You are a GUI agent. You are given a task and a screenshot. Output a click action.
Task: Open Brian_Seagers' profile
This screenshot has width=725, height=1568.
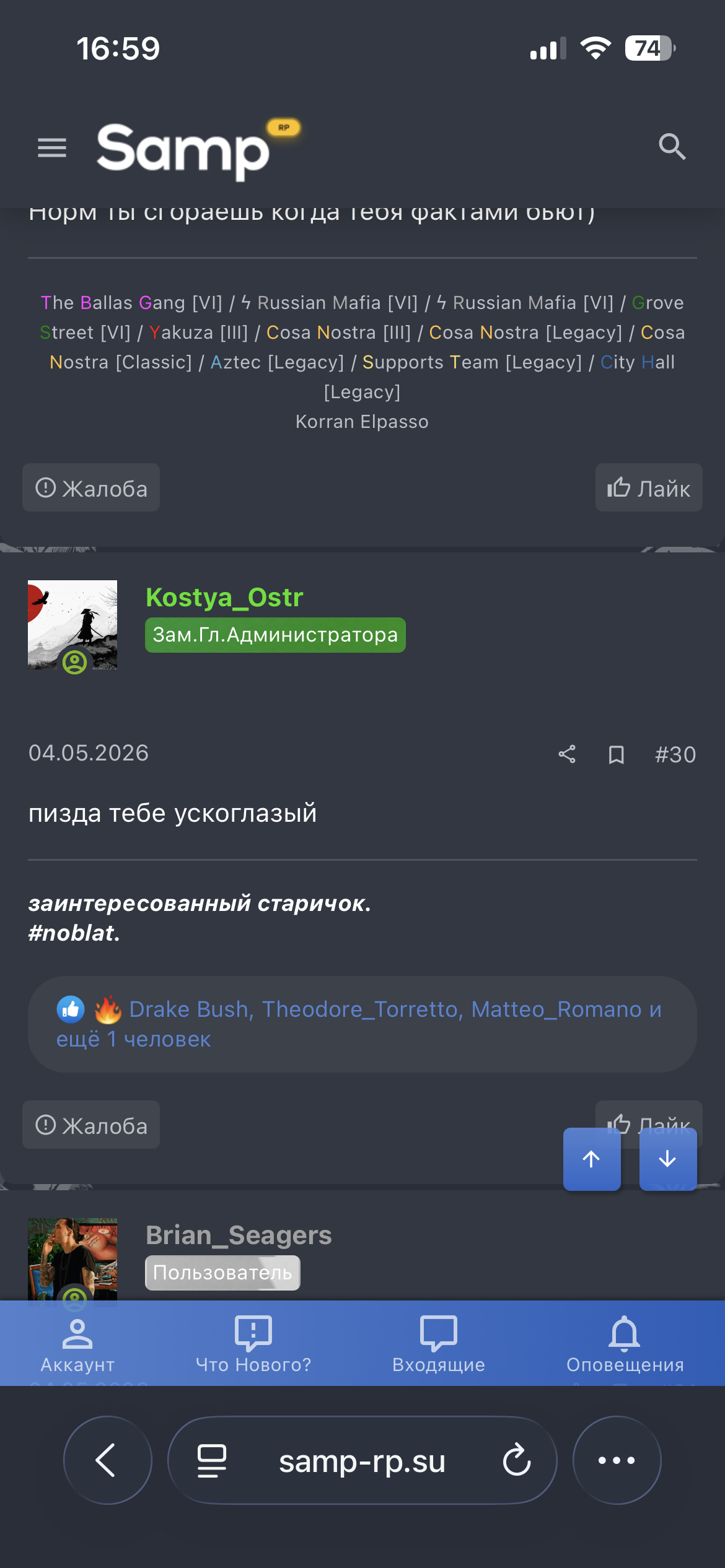click(239, 1235)
